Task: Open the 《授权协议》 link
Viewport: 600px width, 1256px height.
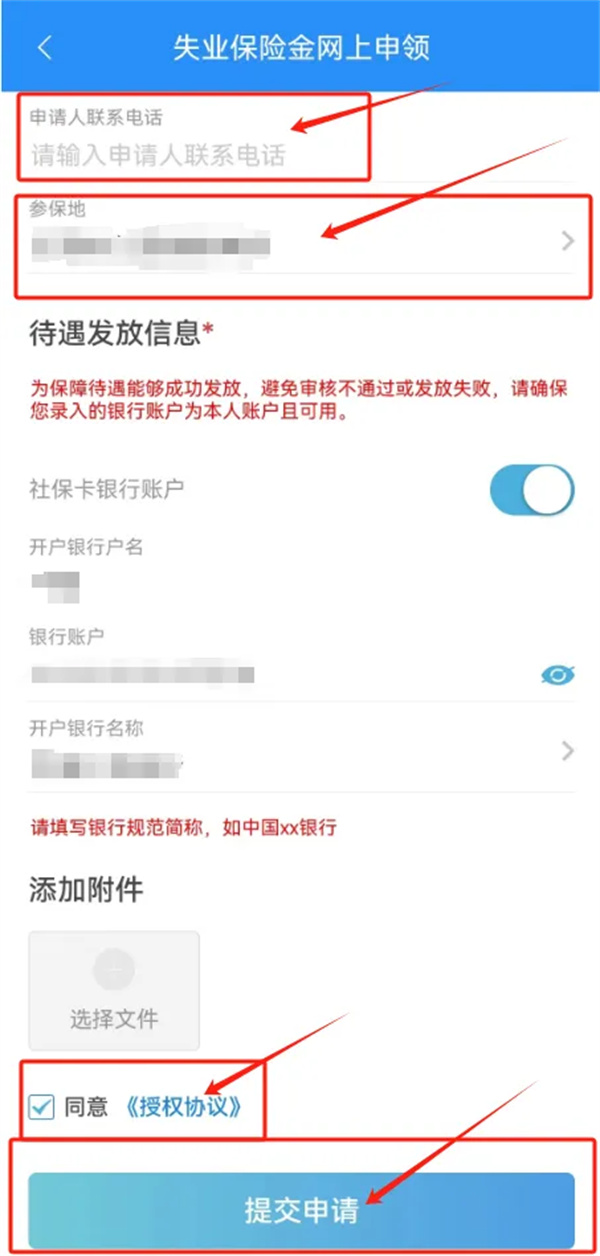Action: point(183,1107)
